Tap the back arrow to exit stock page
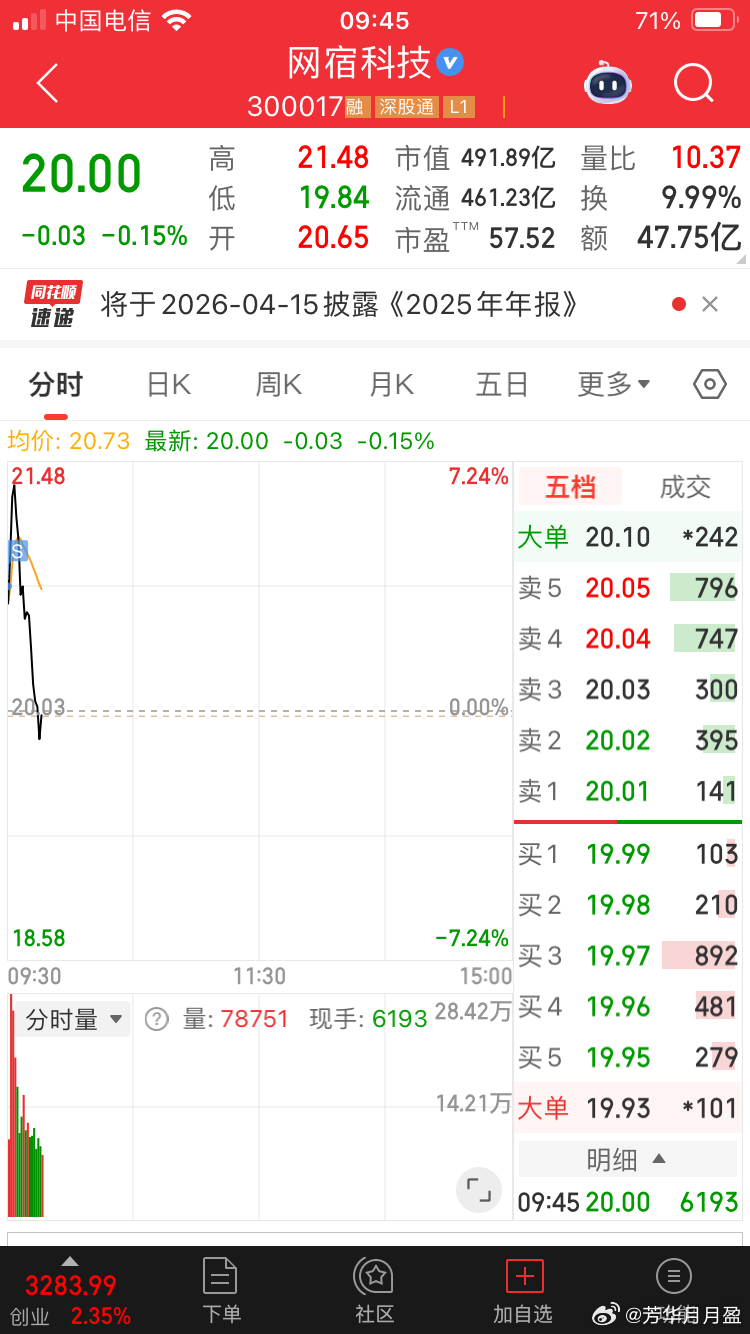The width and height of the screenshot is (750, 1334). tap(46, 83)
